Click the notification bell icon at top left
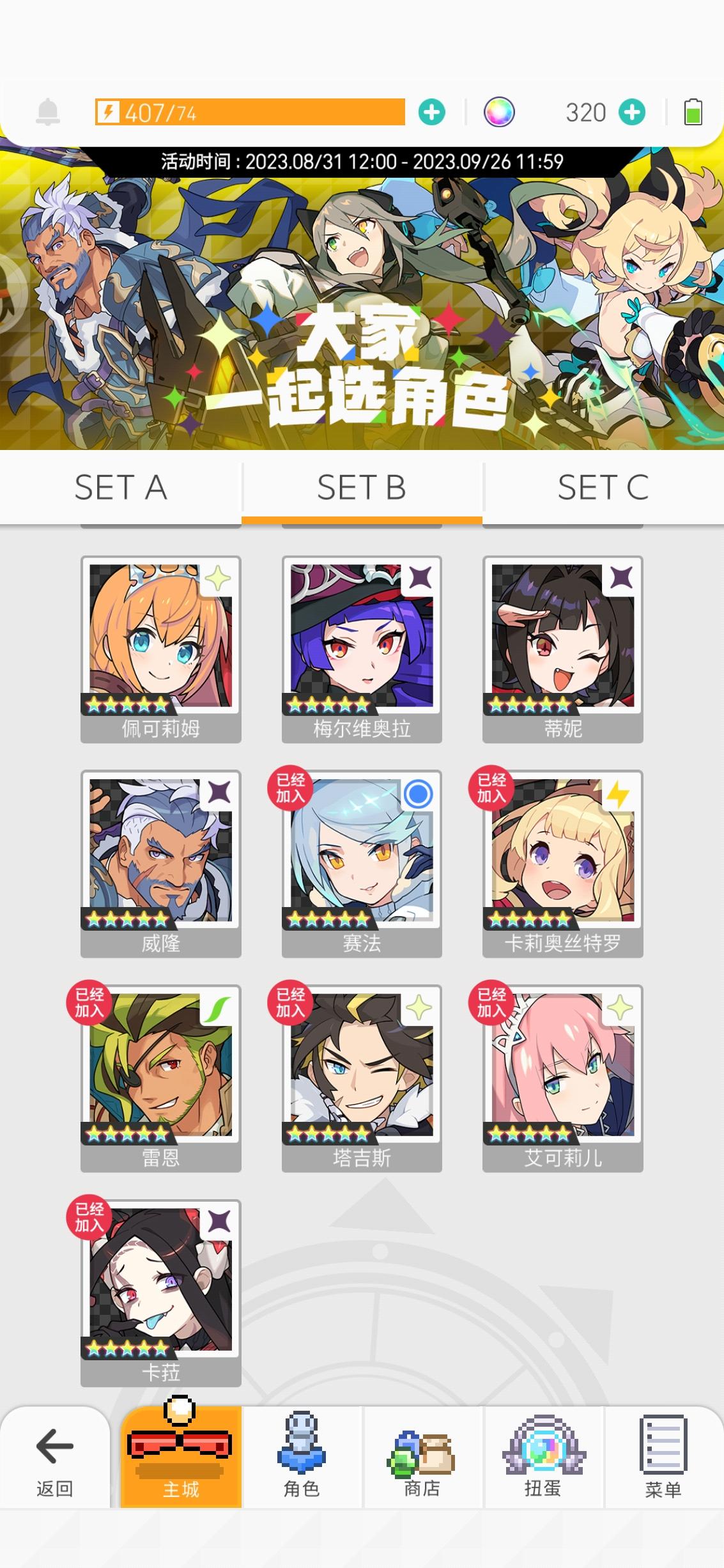 49,111
